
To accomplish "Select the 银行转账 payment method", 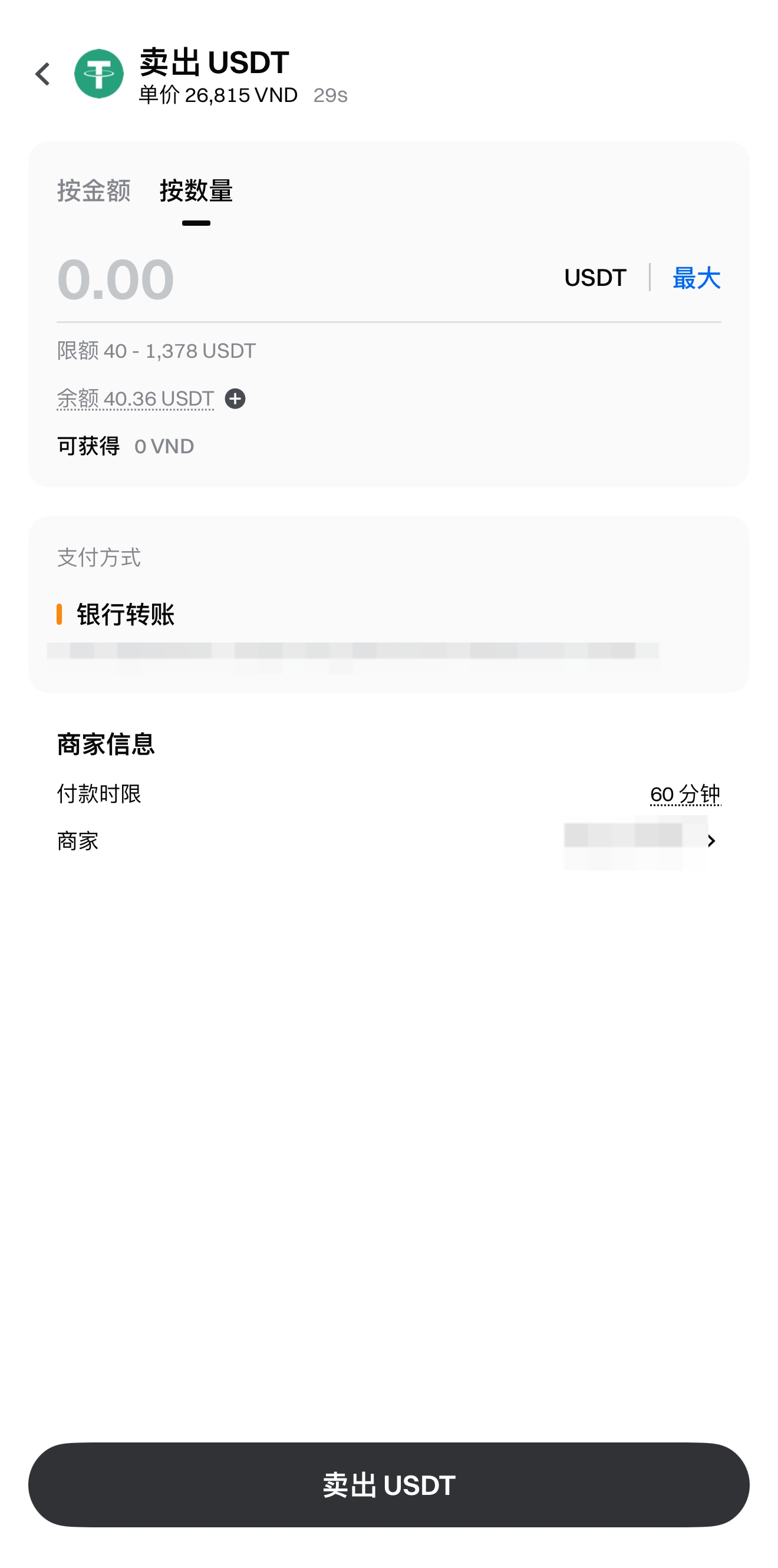I will click(126, 614).
